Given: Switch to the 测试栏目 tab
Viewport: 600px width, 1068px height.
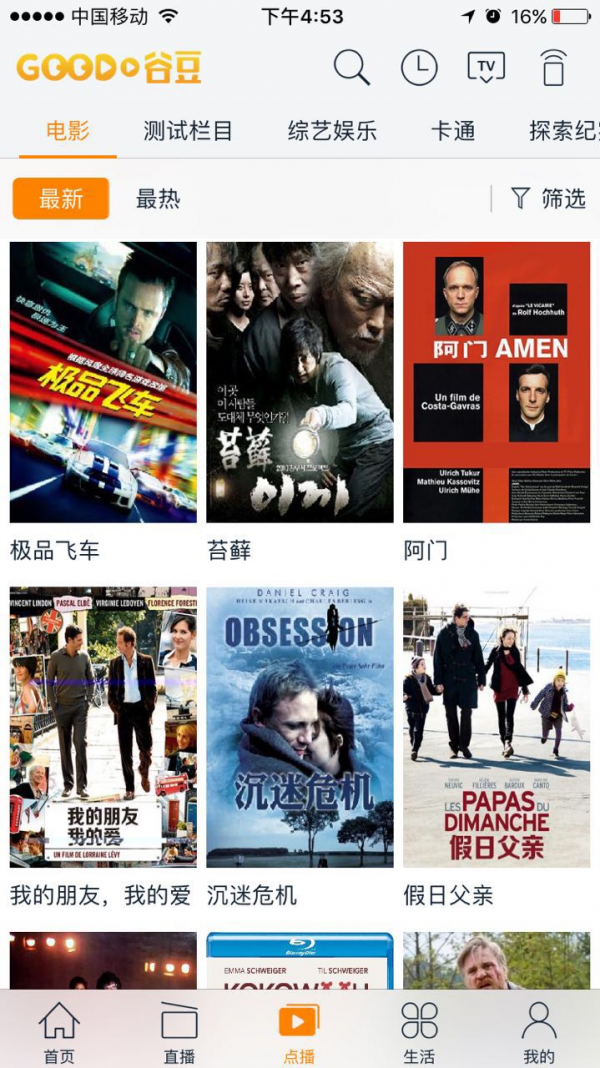Looking at the screenshot, I should 188,131.
